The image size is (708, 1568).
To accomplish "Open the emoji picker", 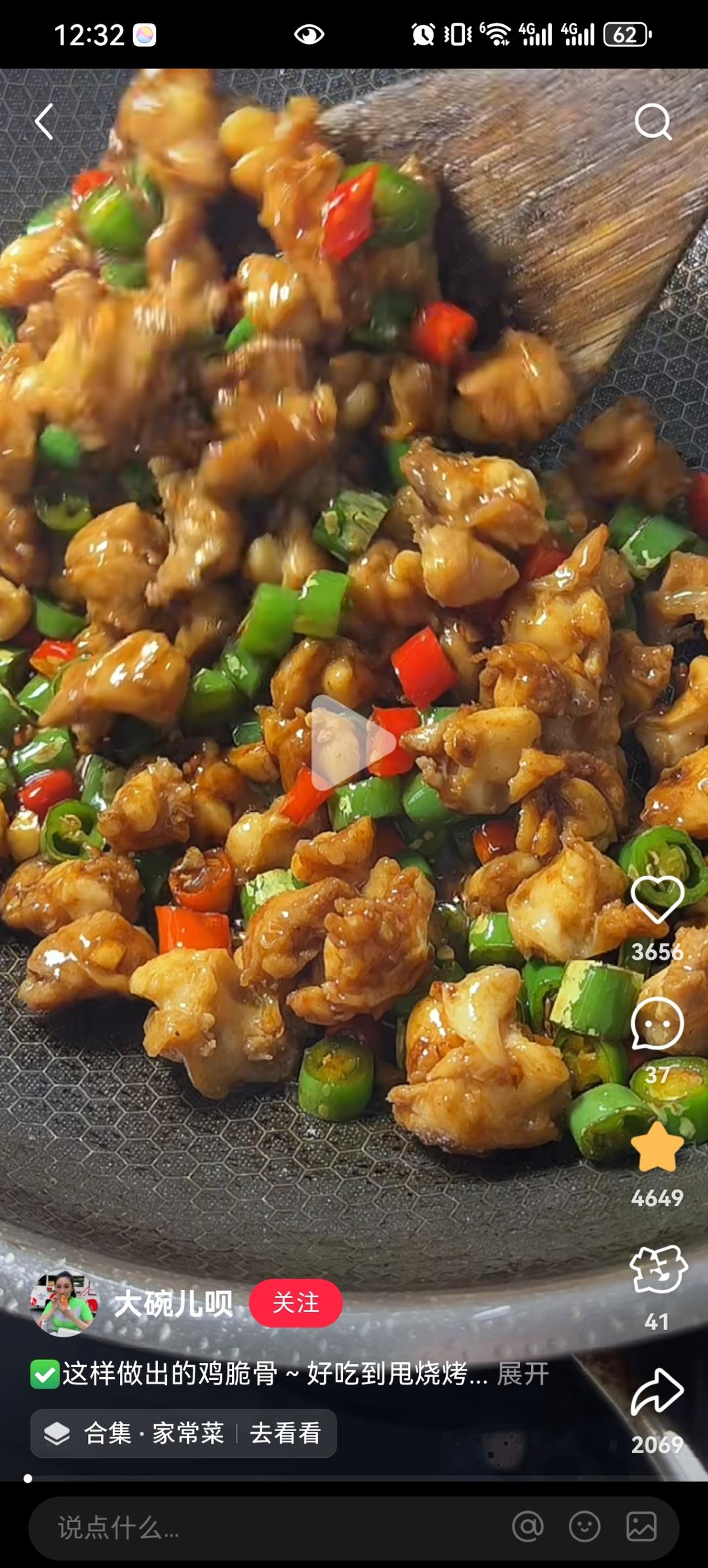I will (584, 1527).
